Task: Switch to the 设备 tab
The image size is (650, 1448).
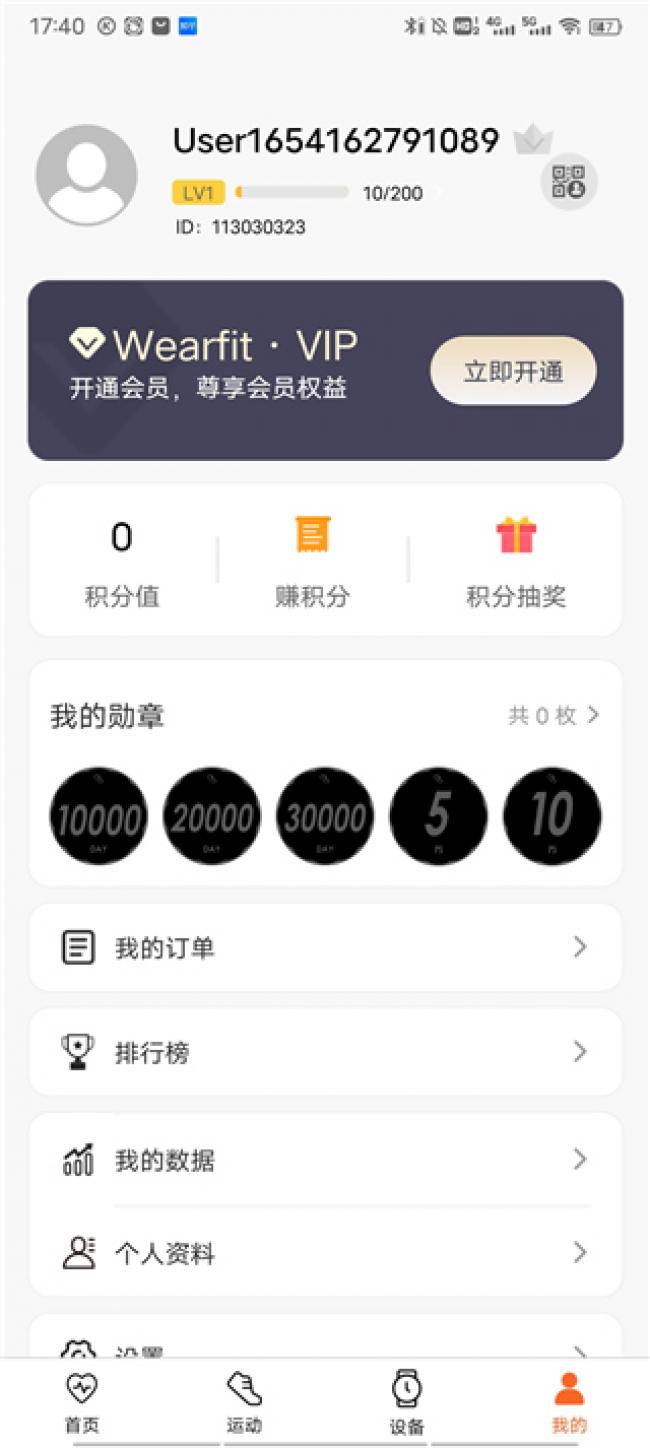Action: click(407, 1402)
